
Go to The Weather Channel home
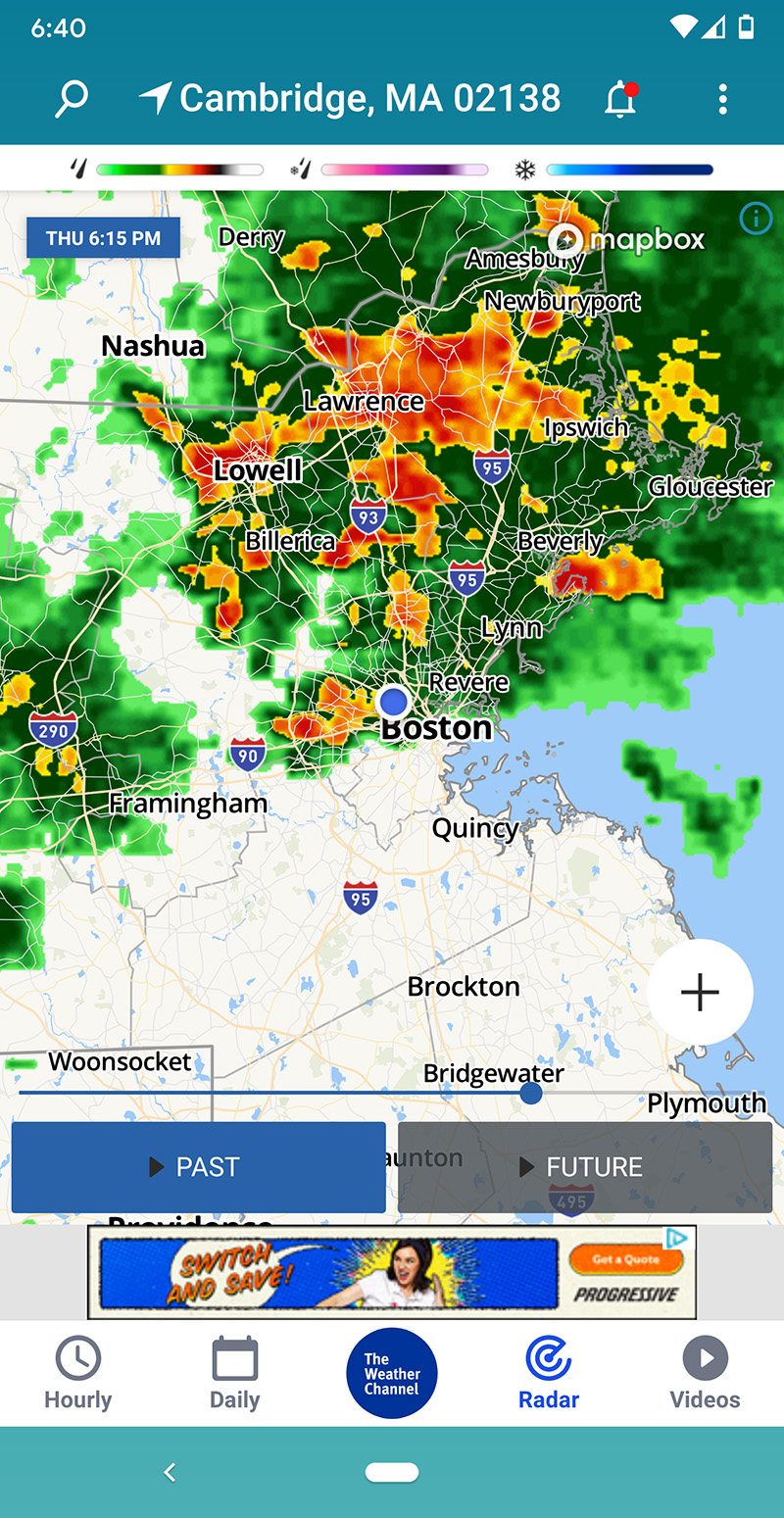pyautogui.click(x=392, y=1373)
